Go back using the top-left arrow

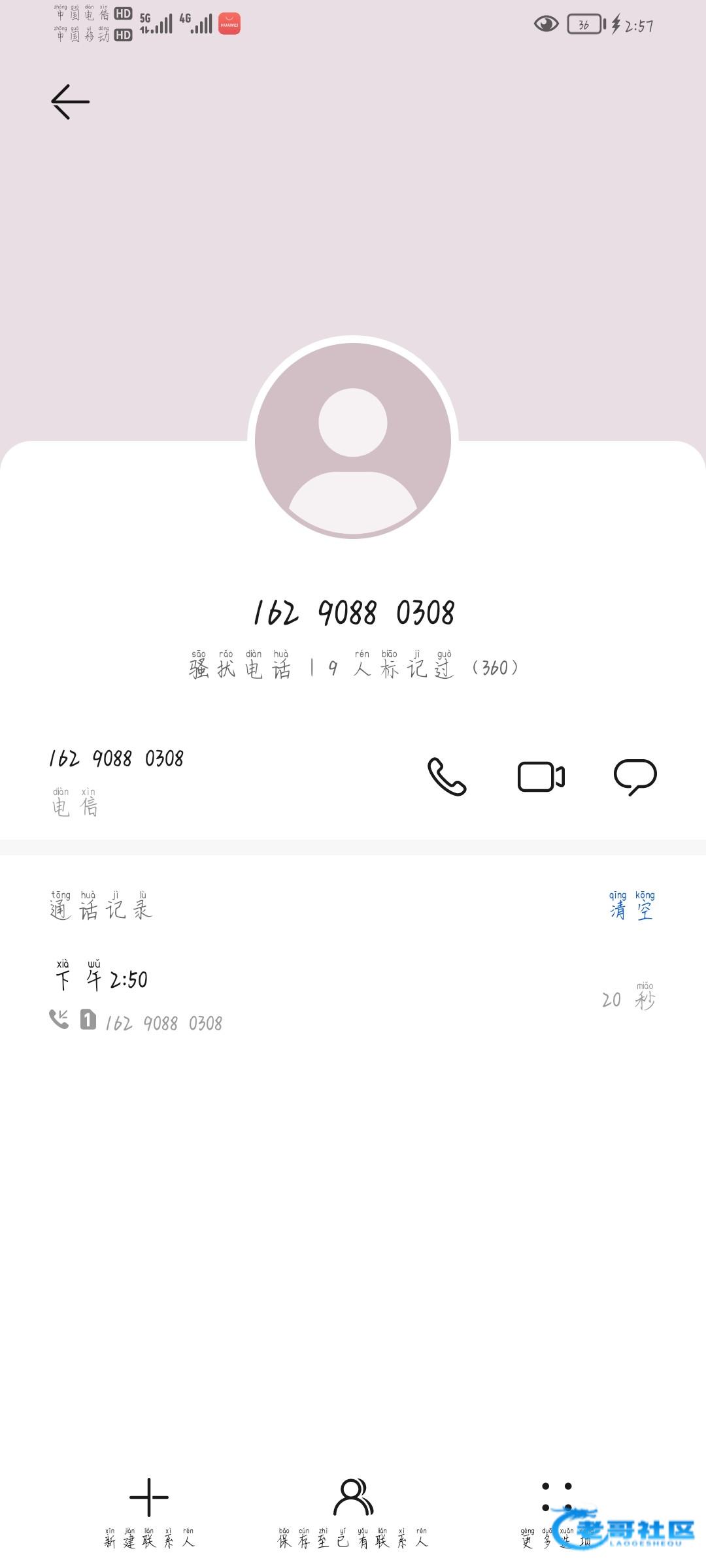(71, 102)
